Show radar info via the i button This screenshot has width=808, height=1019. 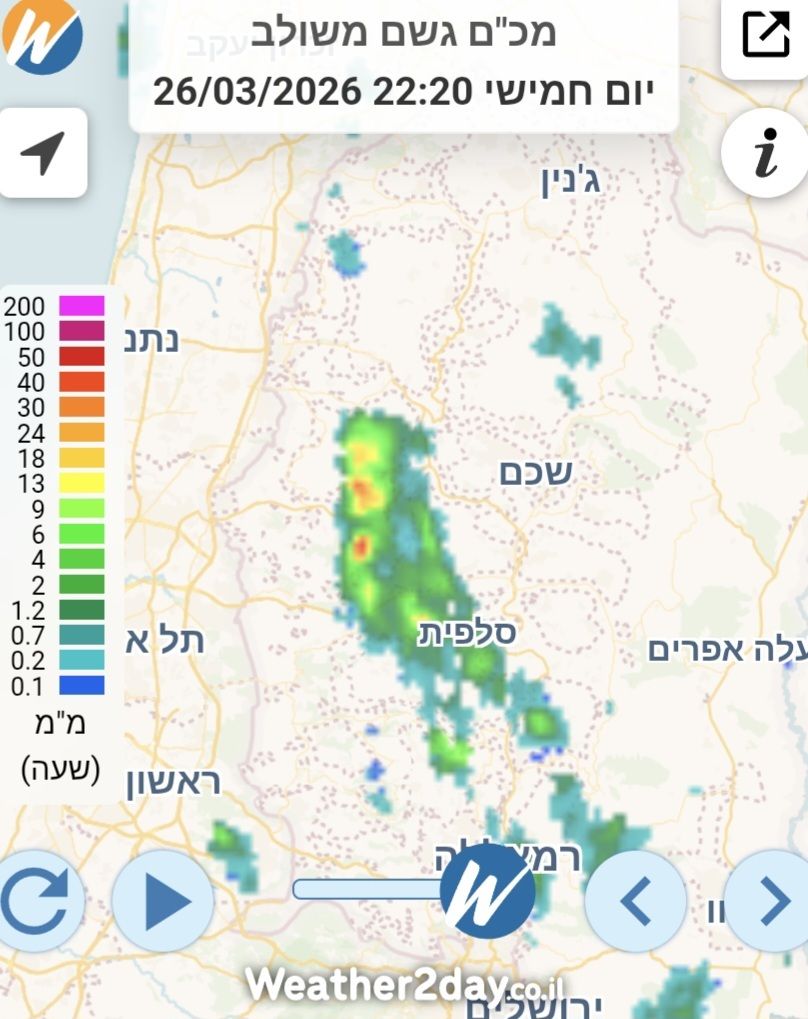pyautogui.click(x=764, y=153)
